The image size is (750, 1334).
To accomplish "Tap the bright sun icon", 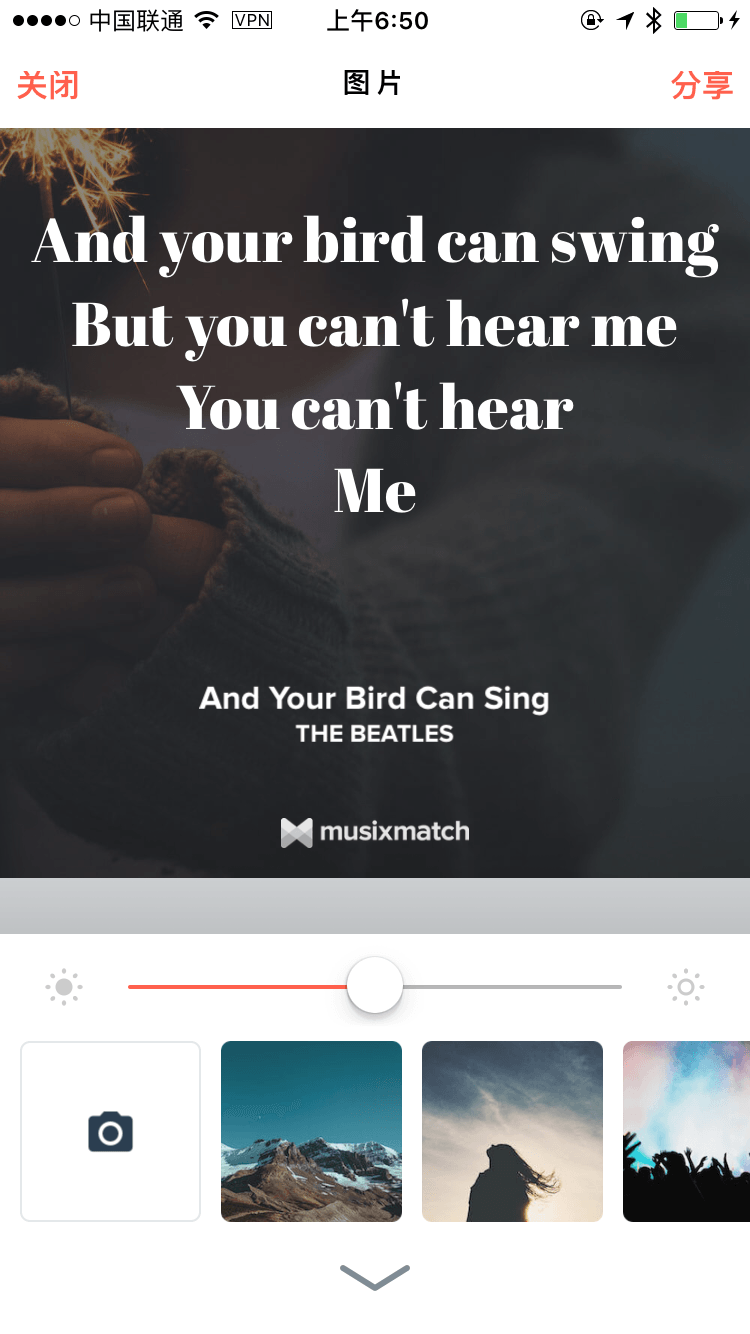I will [x=686, y=987].
